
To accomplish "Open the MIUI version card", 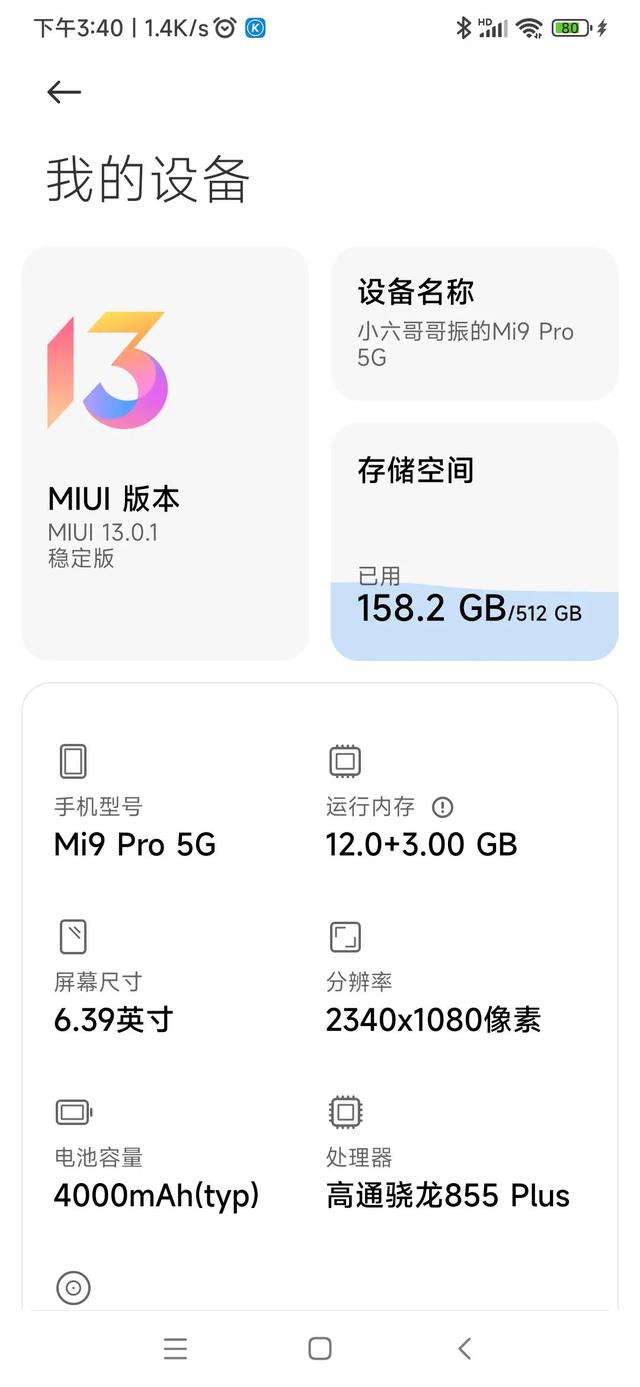I will (165, 453).
